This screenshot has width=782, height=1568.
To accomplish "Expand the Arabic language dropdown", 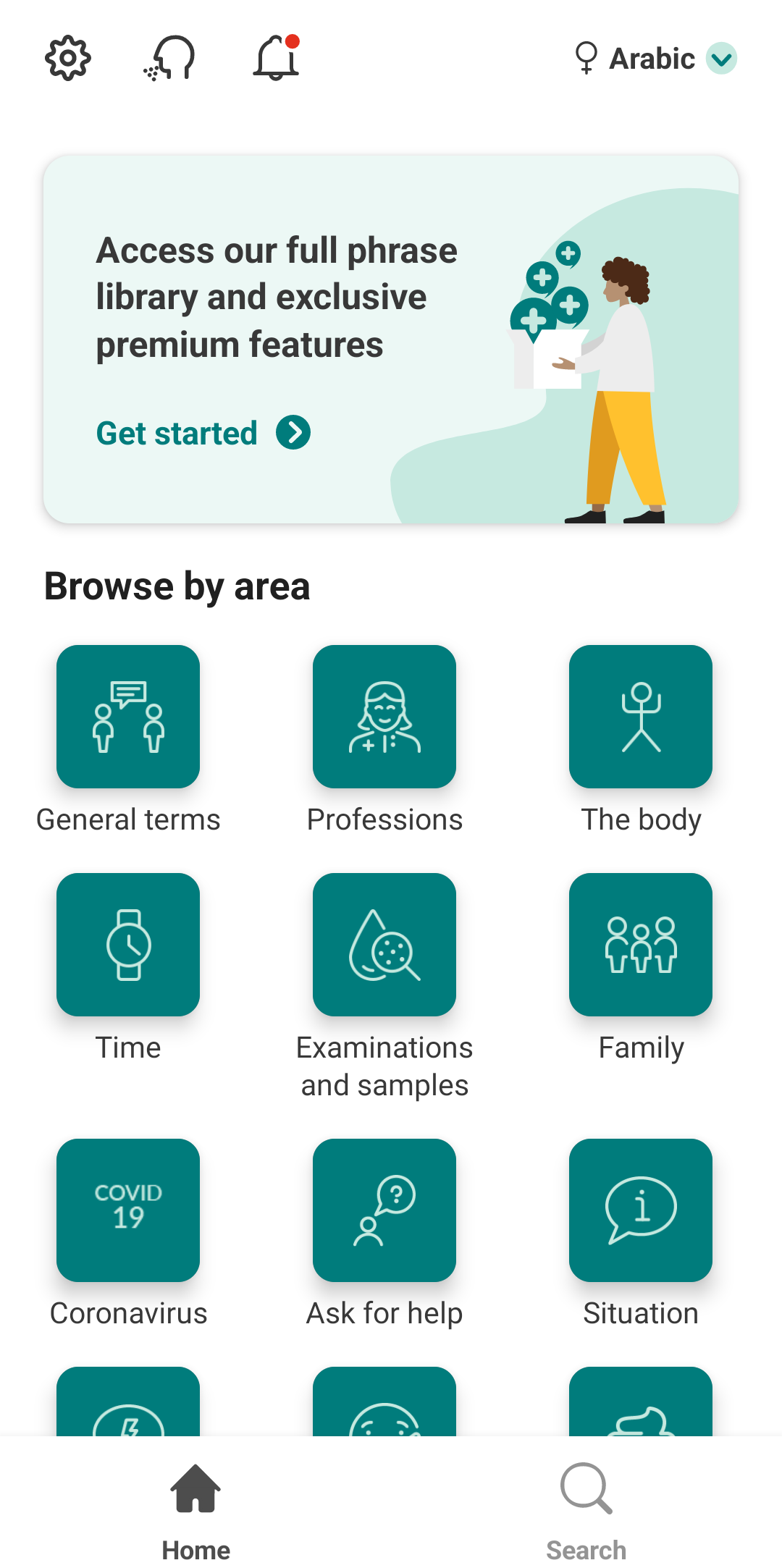I will point(721,59).
